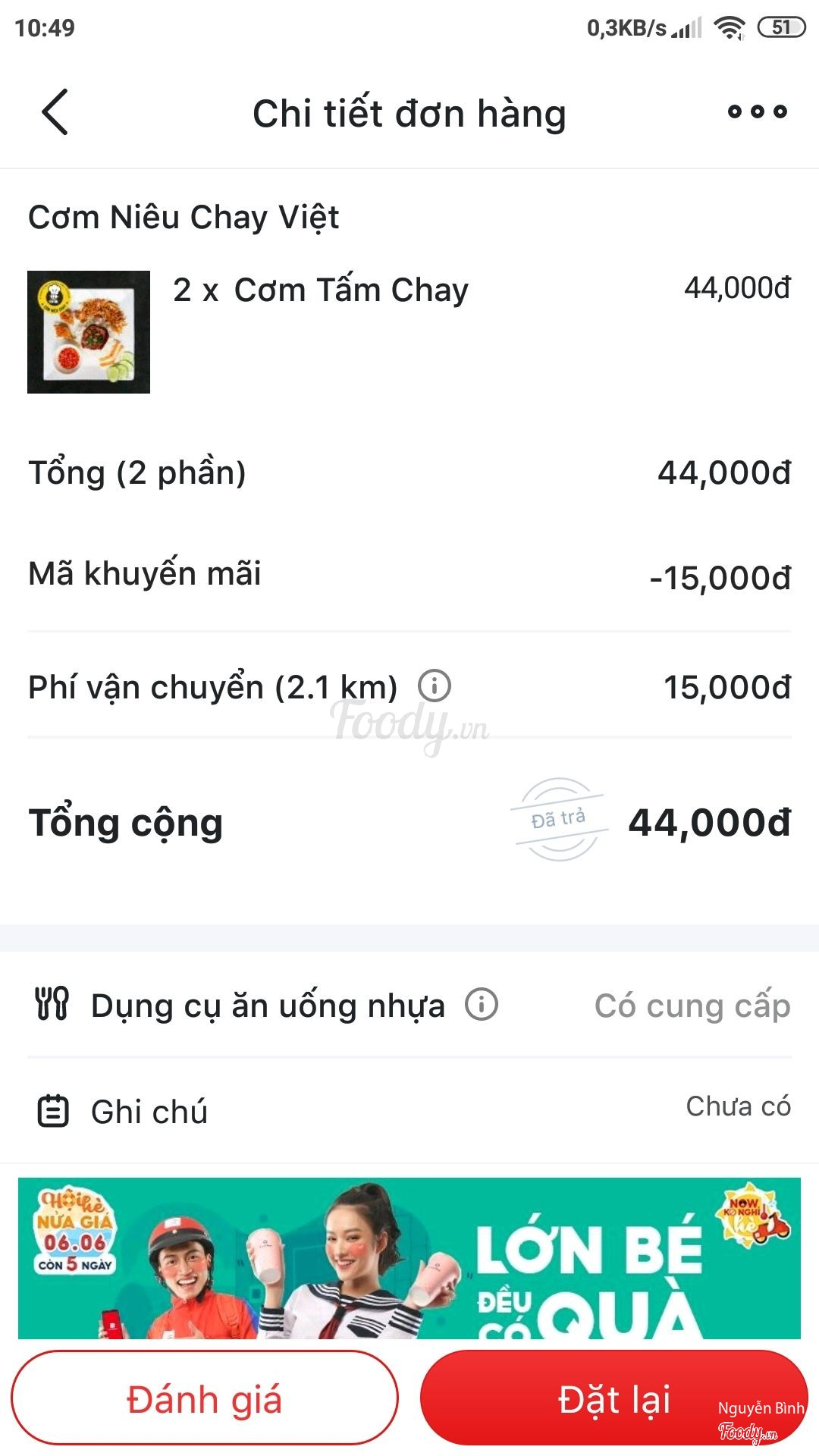819x1456 pixels.
Task: Reorder with the Đặt lại button
Action: (613, 1398)
